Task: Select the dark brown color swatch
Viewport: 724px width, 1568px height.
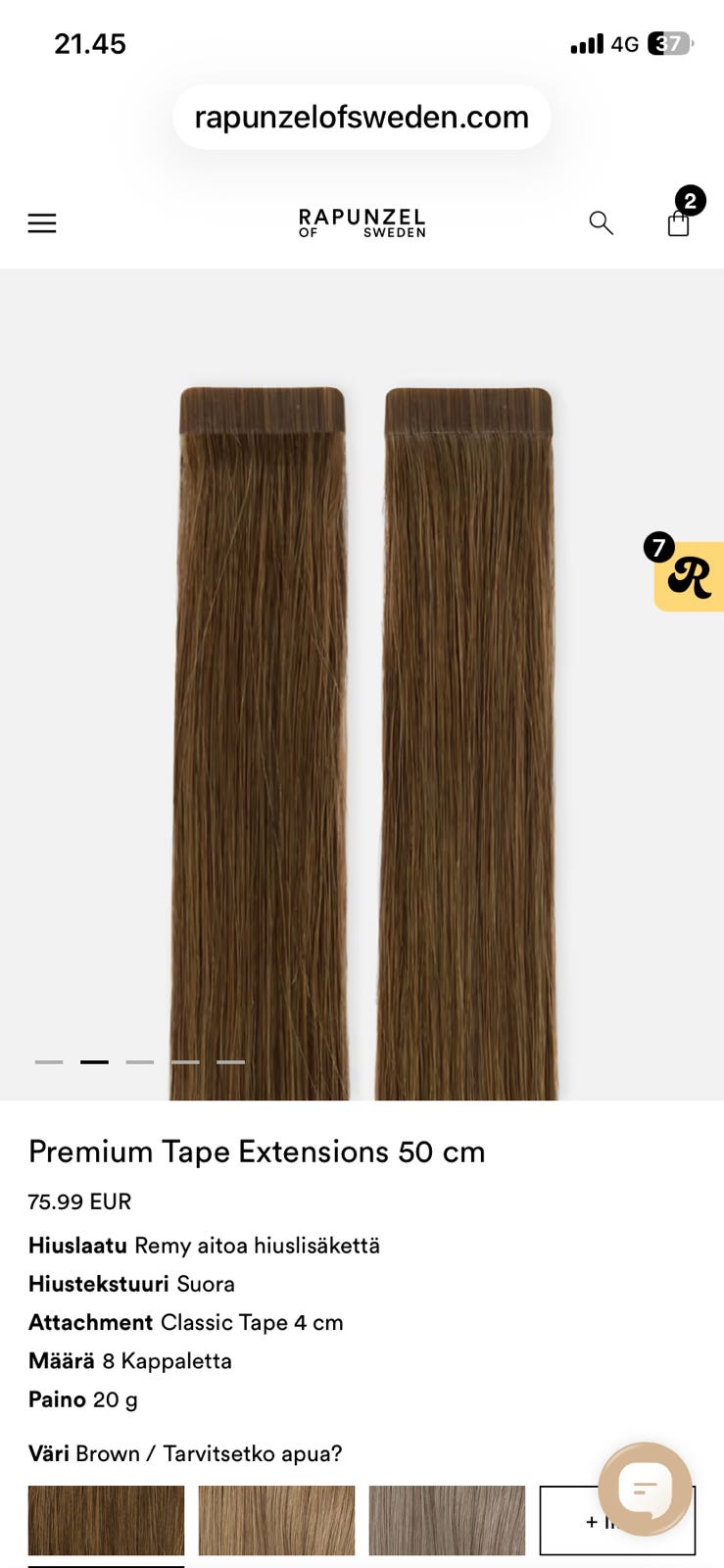Action: click(106, 1520)
